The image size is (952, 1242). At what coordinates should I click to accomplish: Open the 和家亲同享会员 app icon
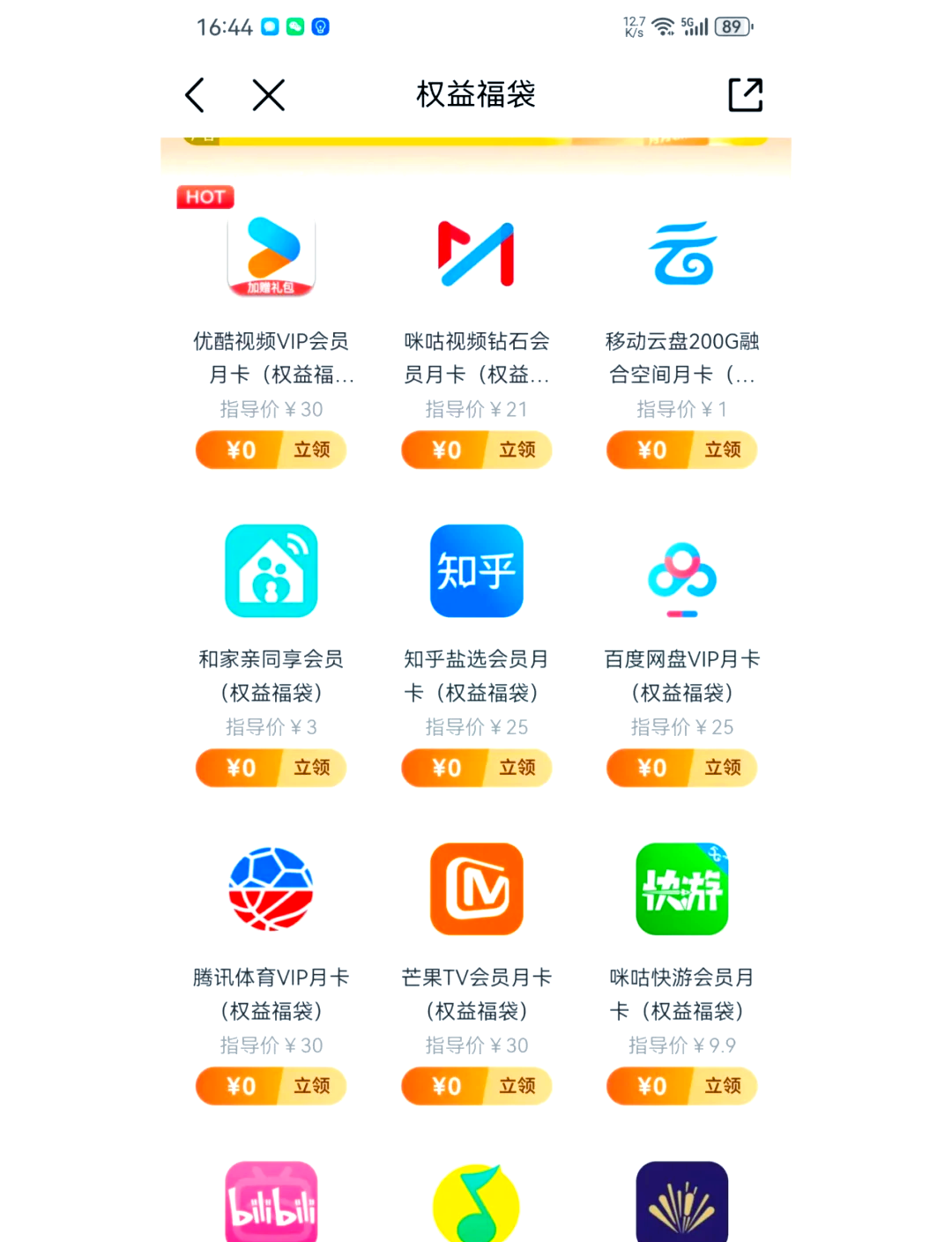pos(271,570)
